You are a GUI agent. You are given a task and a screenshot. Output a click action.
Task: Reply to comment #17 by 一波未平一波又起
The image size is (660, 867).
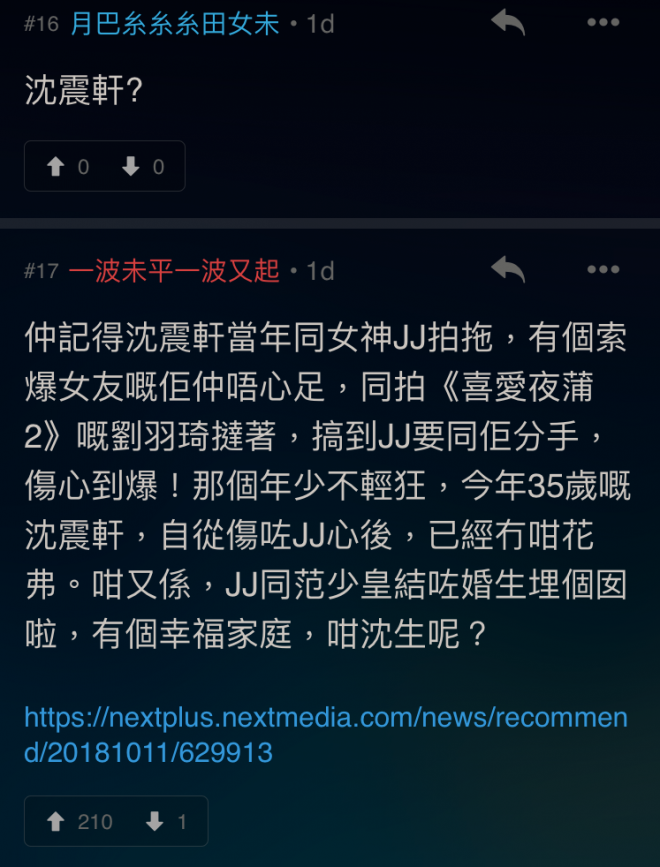(509, 269)
